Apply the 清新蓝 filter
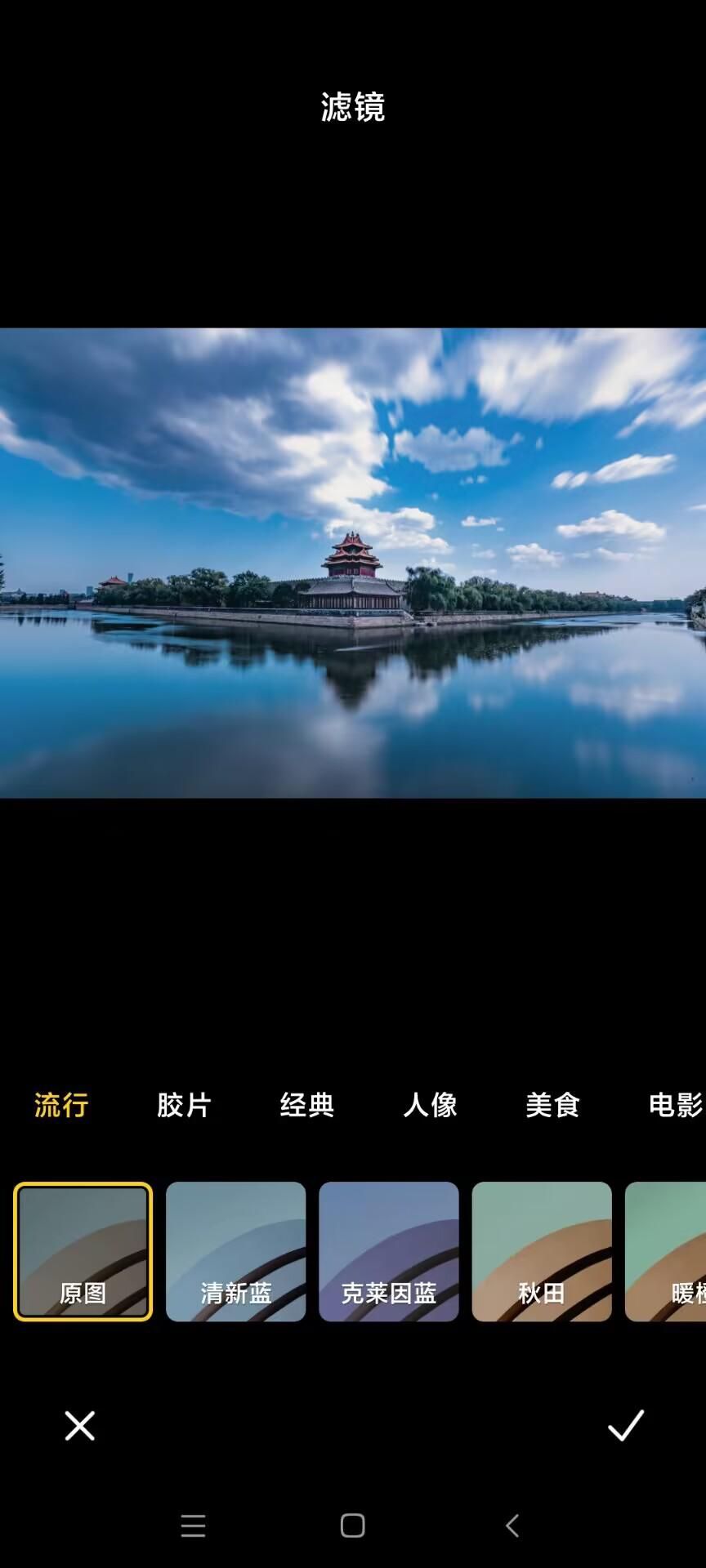The height and width of the screenshot is (1568, 706). 236,1251
